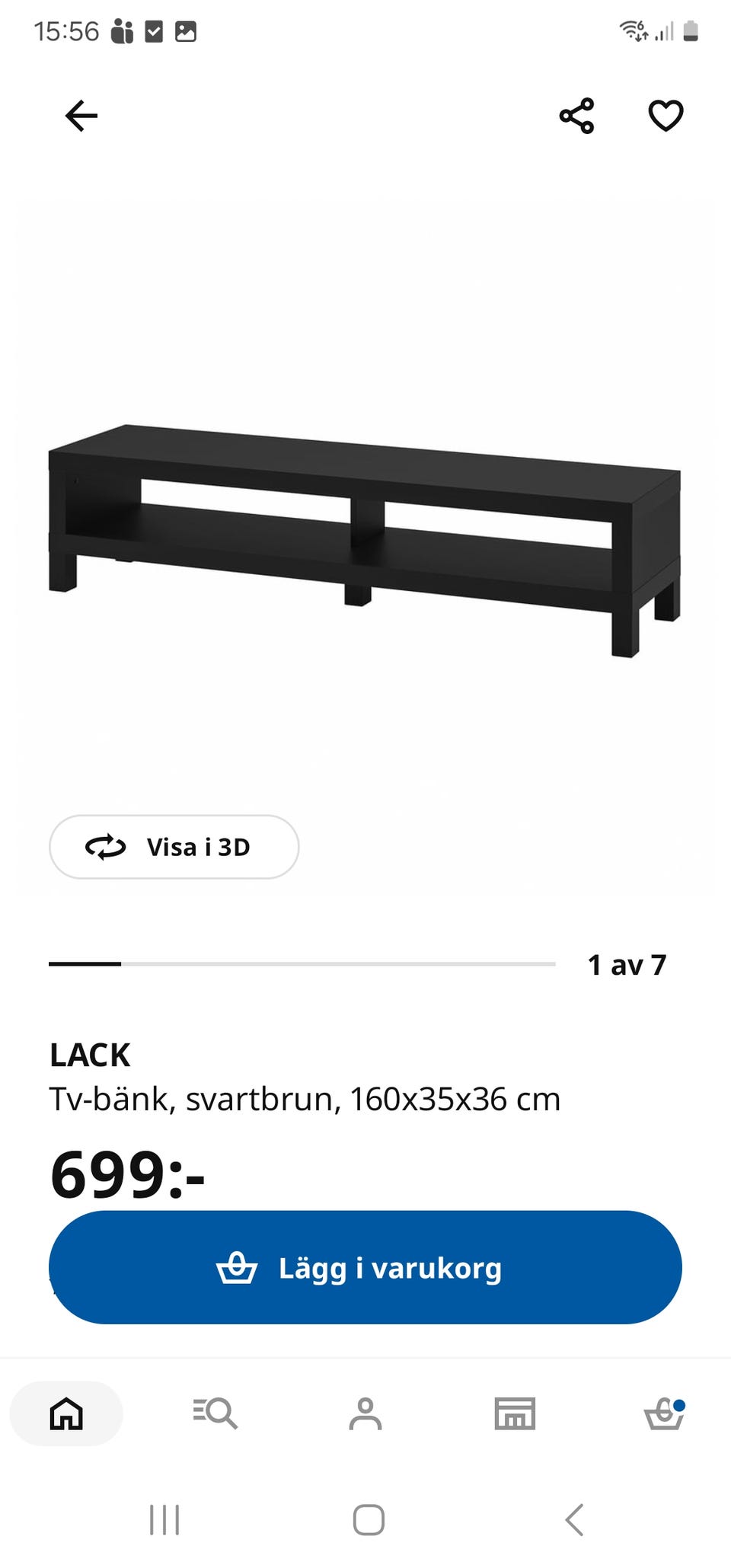Image resolution: width=731 pixels, height=1568 pixels.
Task: Share this LACK product
Action: pyautogui.click(x=576, y=116)
